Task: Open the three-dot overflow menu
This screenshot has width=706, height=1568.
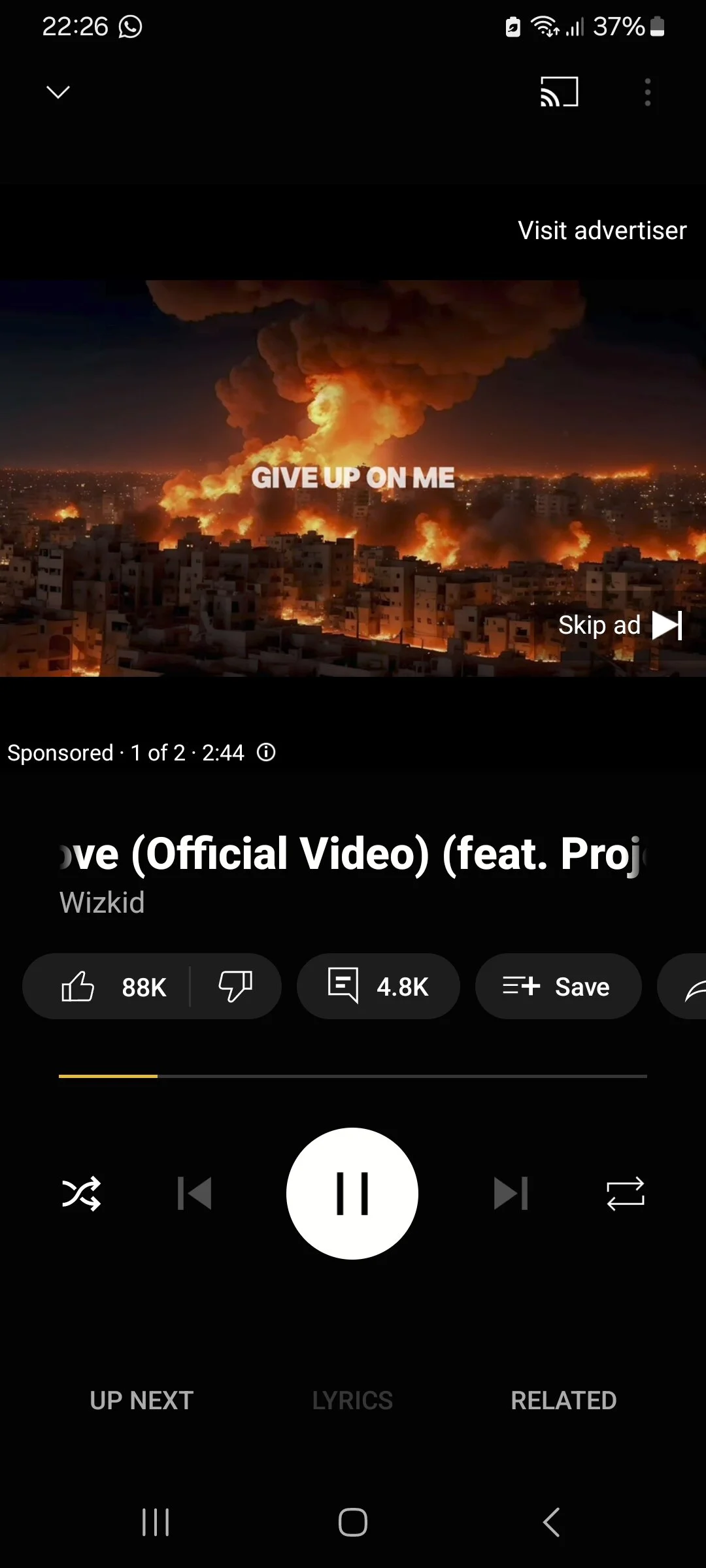Action: 647,92
